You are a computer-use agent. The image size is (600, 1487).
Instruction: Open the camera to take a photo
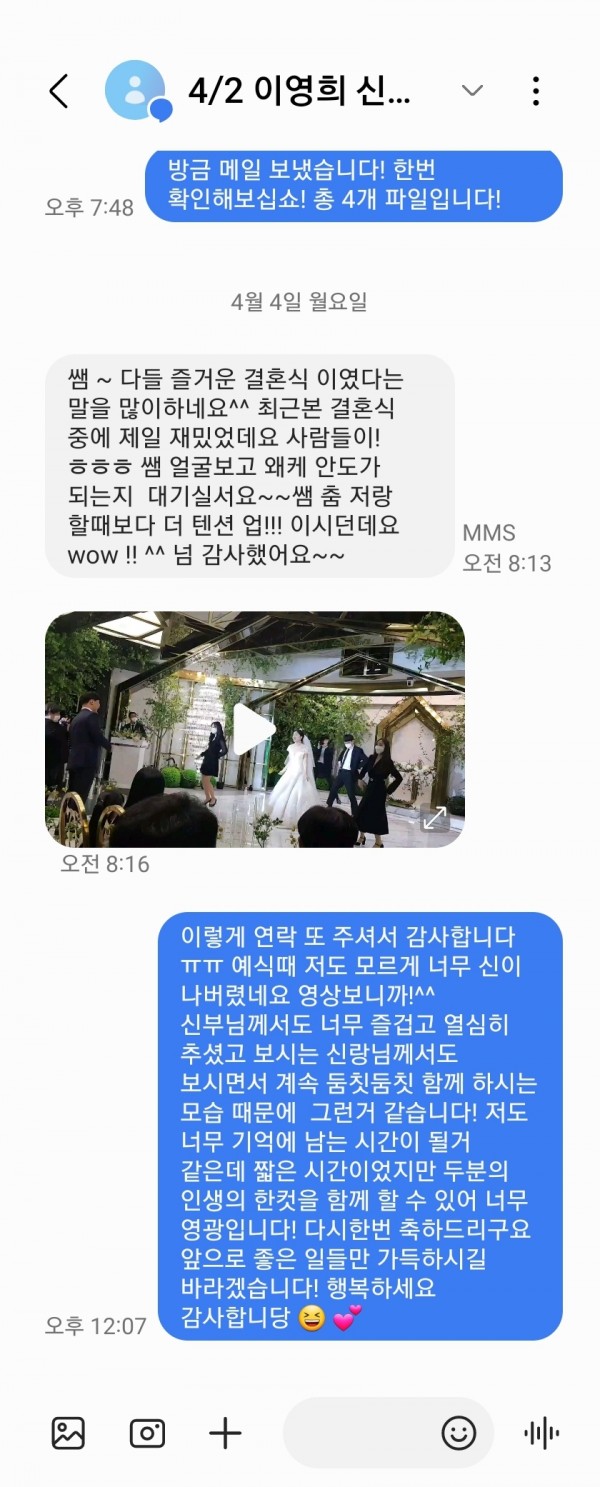(x=147, y=1433)
